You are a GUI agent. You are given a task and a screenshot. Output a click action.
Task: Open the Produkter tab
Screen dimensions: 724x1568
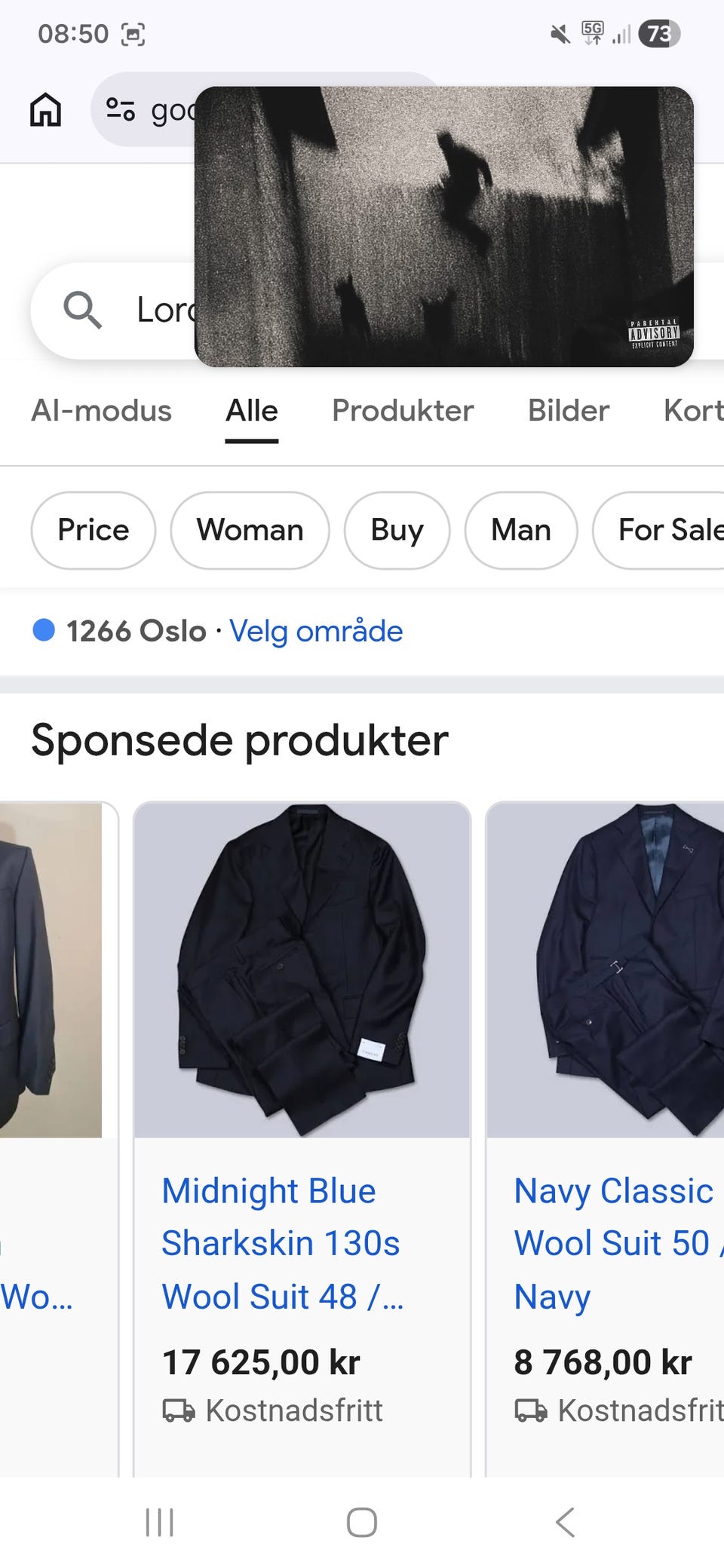402,411
